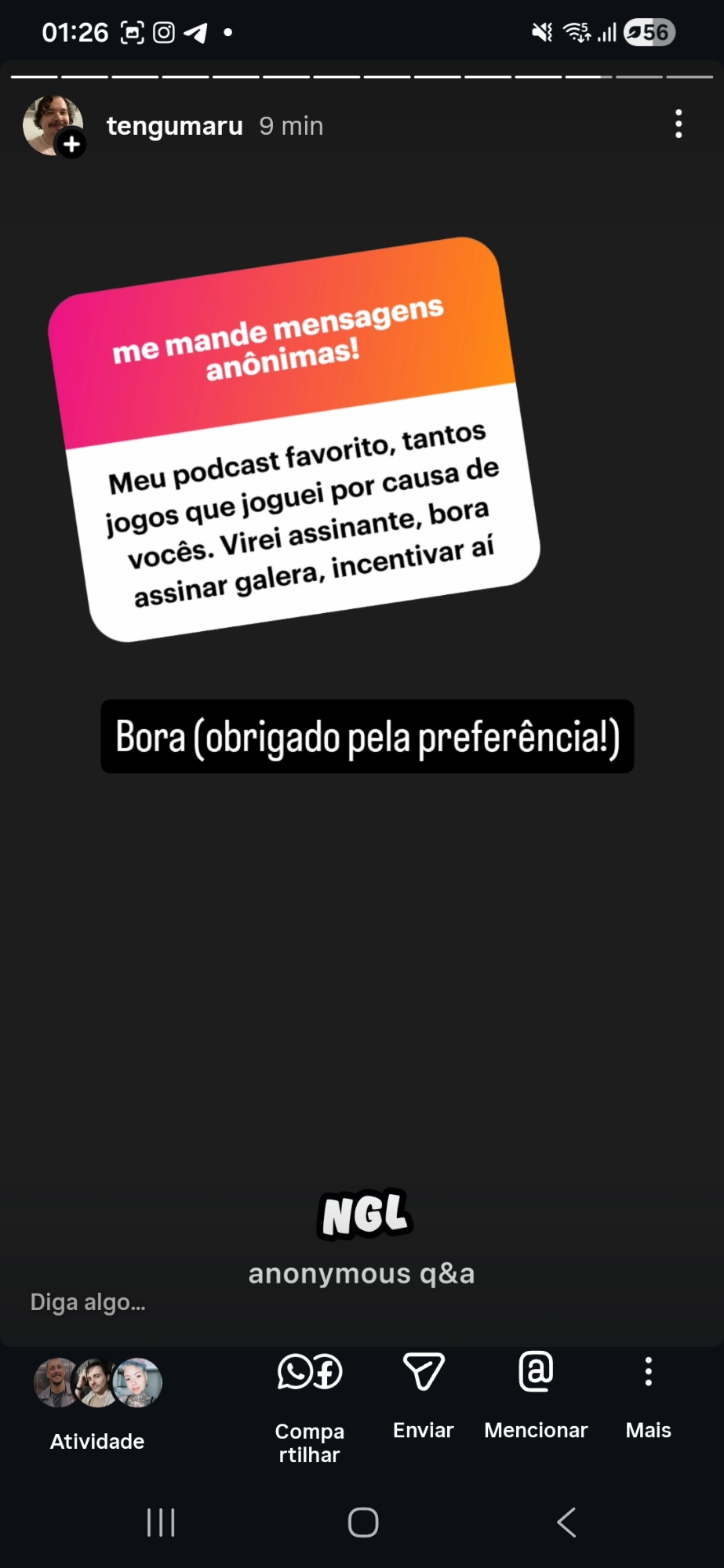This screenshot has width=724, height=1568.
Task: Open tengumaru's profile picture
Action: click(53, 125)
